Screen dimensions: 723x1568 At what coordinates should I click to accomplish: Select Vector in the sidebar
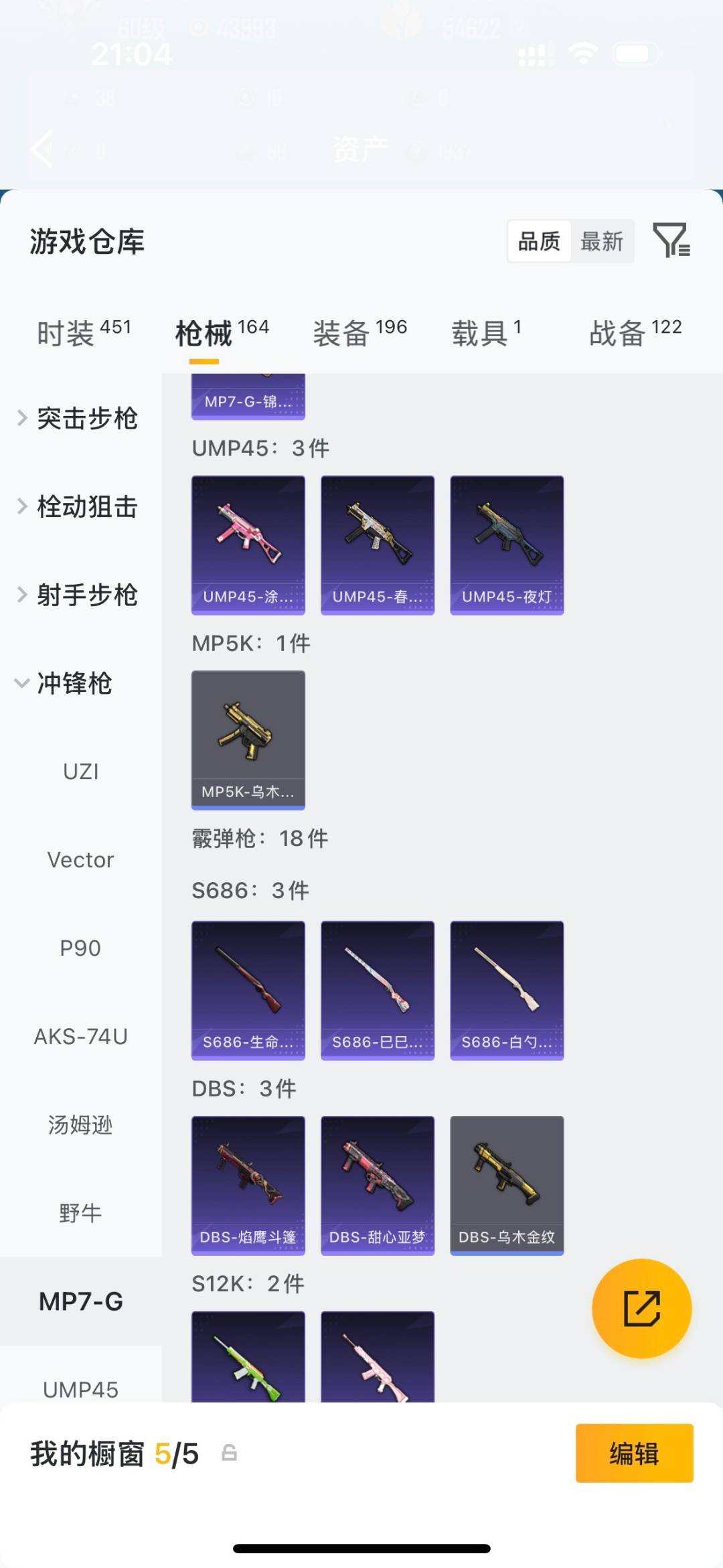82,859
